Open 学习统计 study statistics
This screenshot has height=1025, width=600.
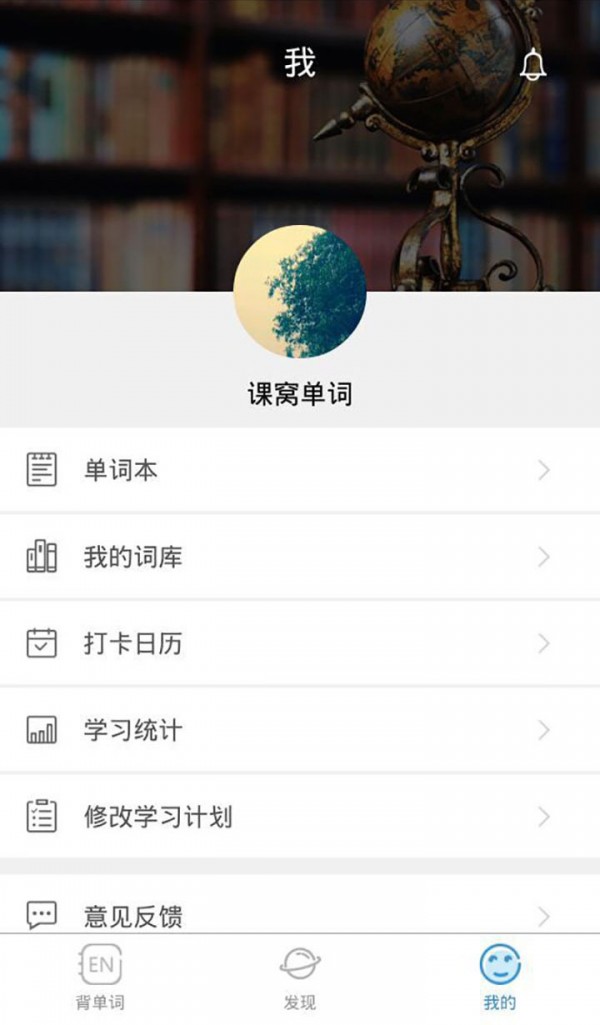pyautogui.click(x=300, y=730)
